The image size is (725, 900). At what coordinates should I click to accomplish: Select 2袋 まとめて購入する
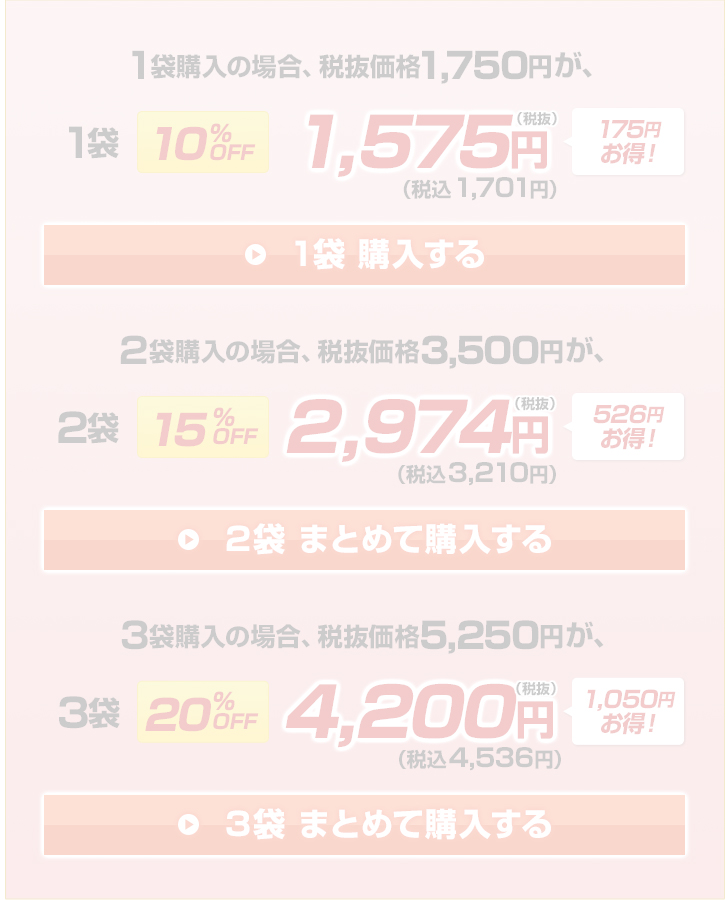pos(364,540)
